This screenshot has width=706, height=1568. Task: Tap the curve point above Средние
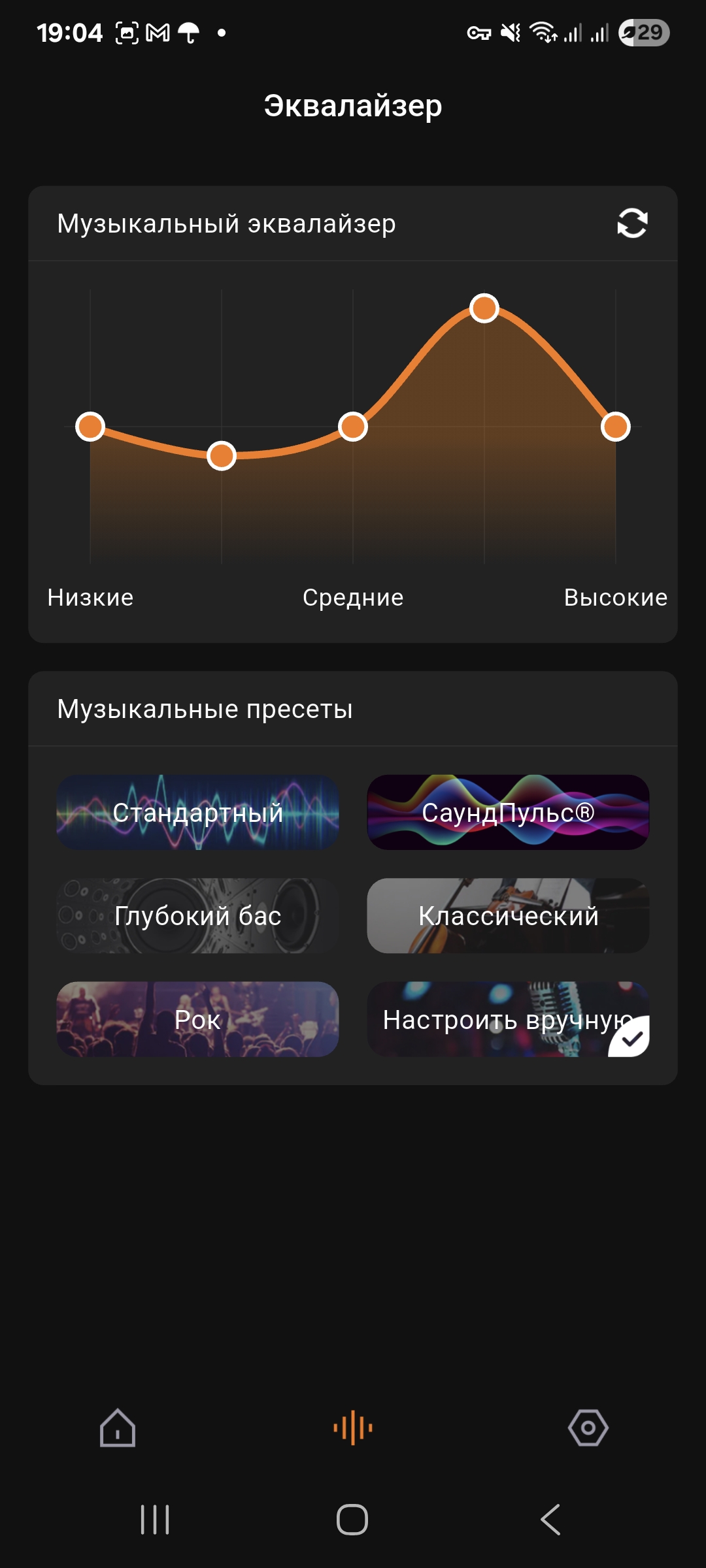353,427
